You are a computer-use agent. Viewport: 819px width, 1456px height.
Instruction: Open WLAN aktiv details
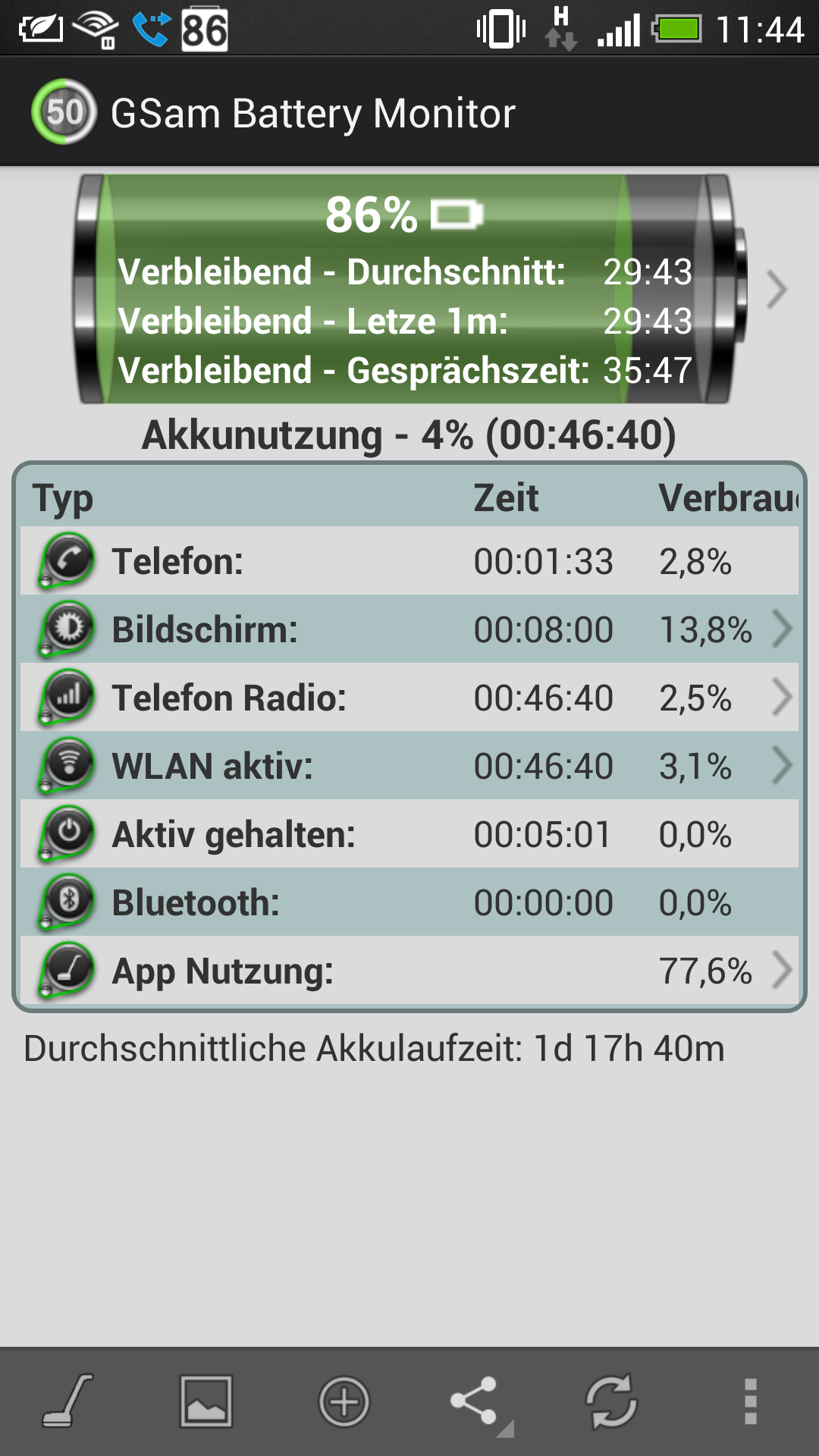[409, 766]
